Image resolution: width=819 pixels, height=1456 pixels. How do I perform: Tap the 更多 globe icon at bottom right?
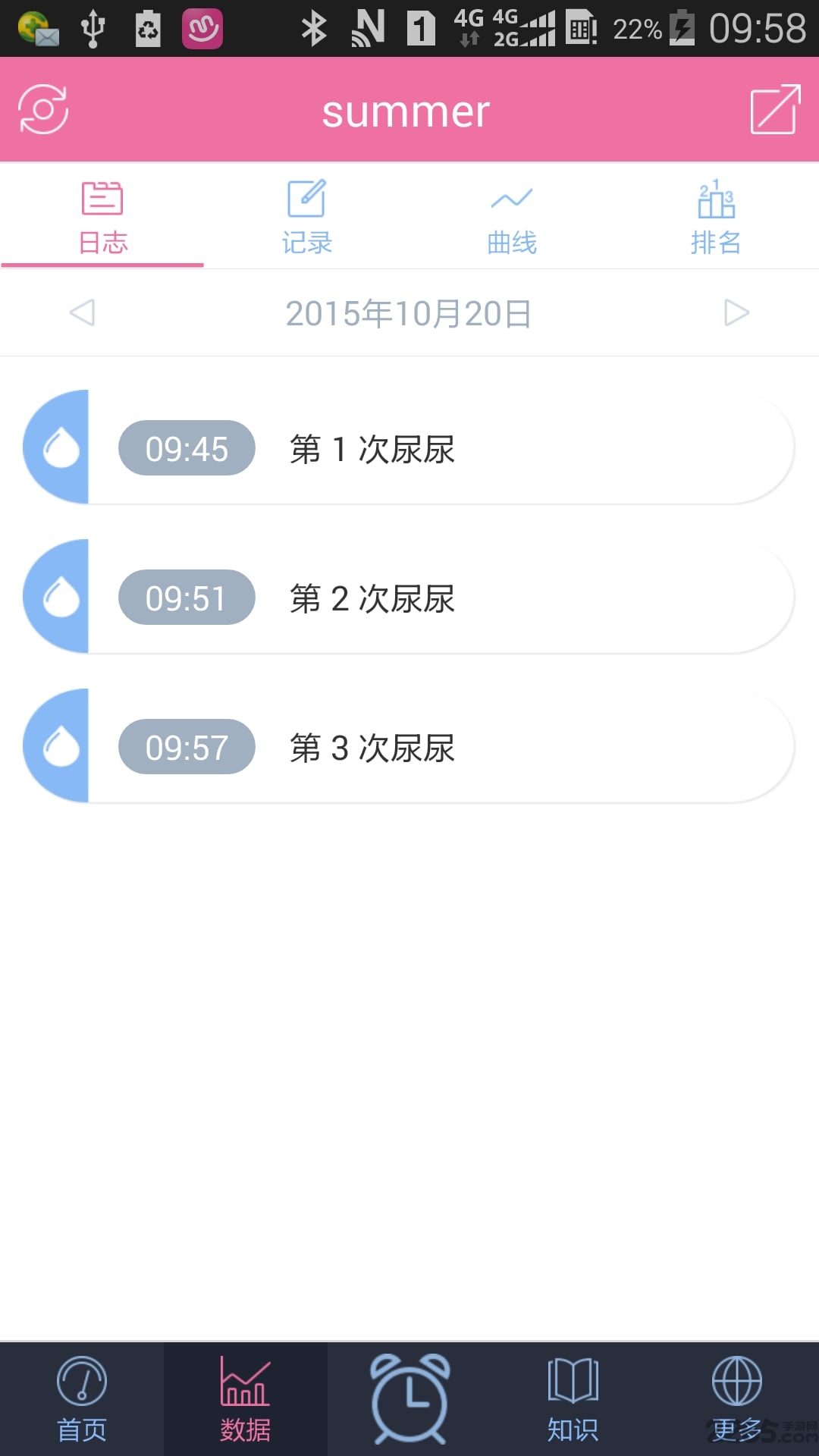pos(736,1395)
